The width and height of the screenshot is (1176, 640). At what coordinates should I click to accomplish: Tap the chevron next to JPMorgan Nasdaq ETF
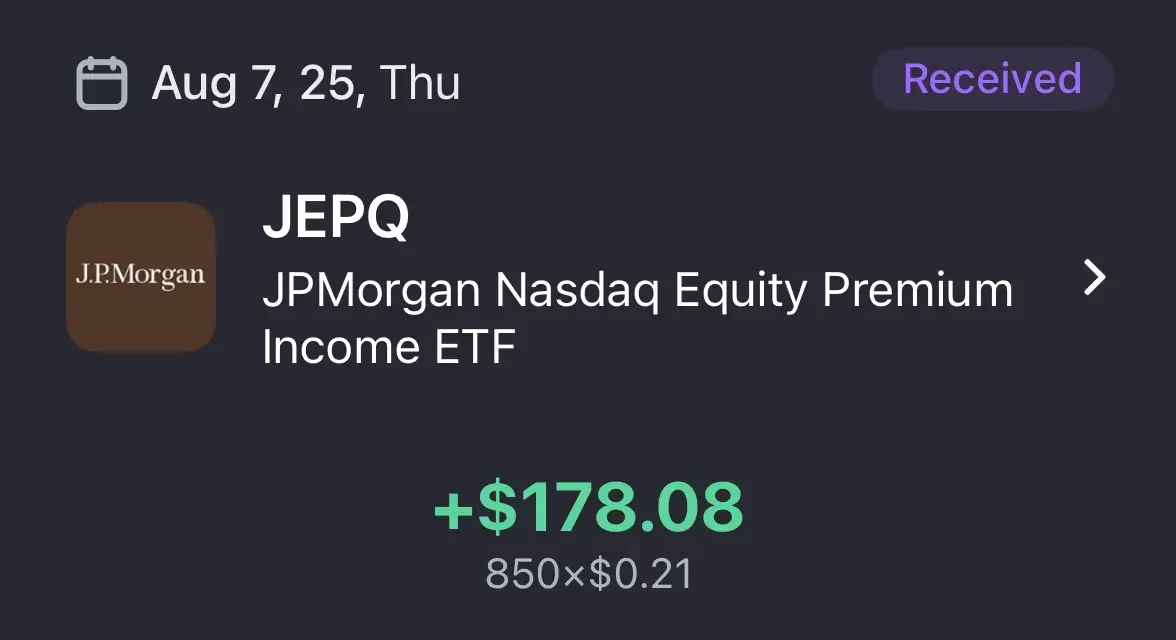1096,279
